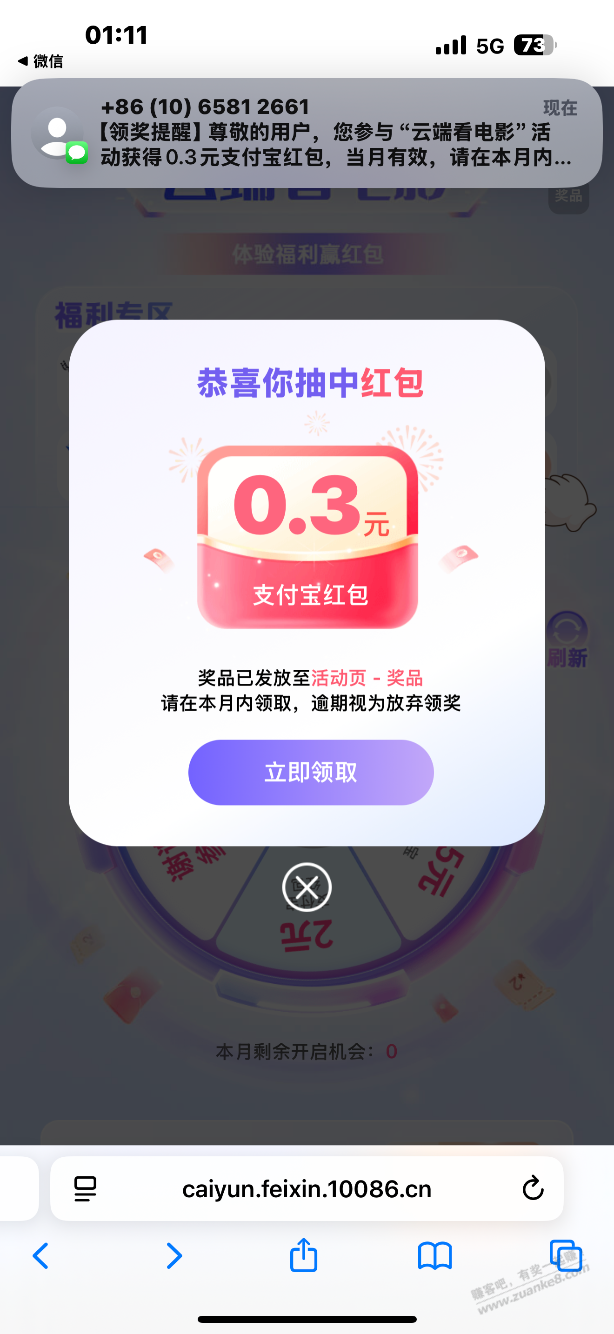Go back to the previous page
Viewport: 614px width, 1334px height.
coord(40,1256)
